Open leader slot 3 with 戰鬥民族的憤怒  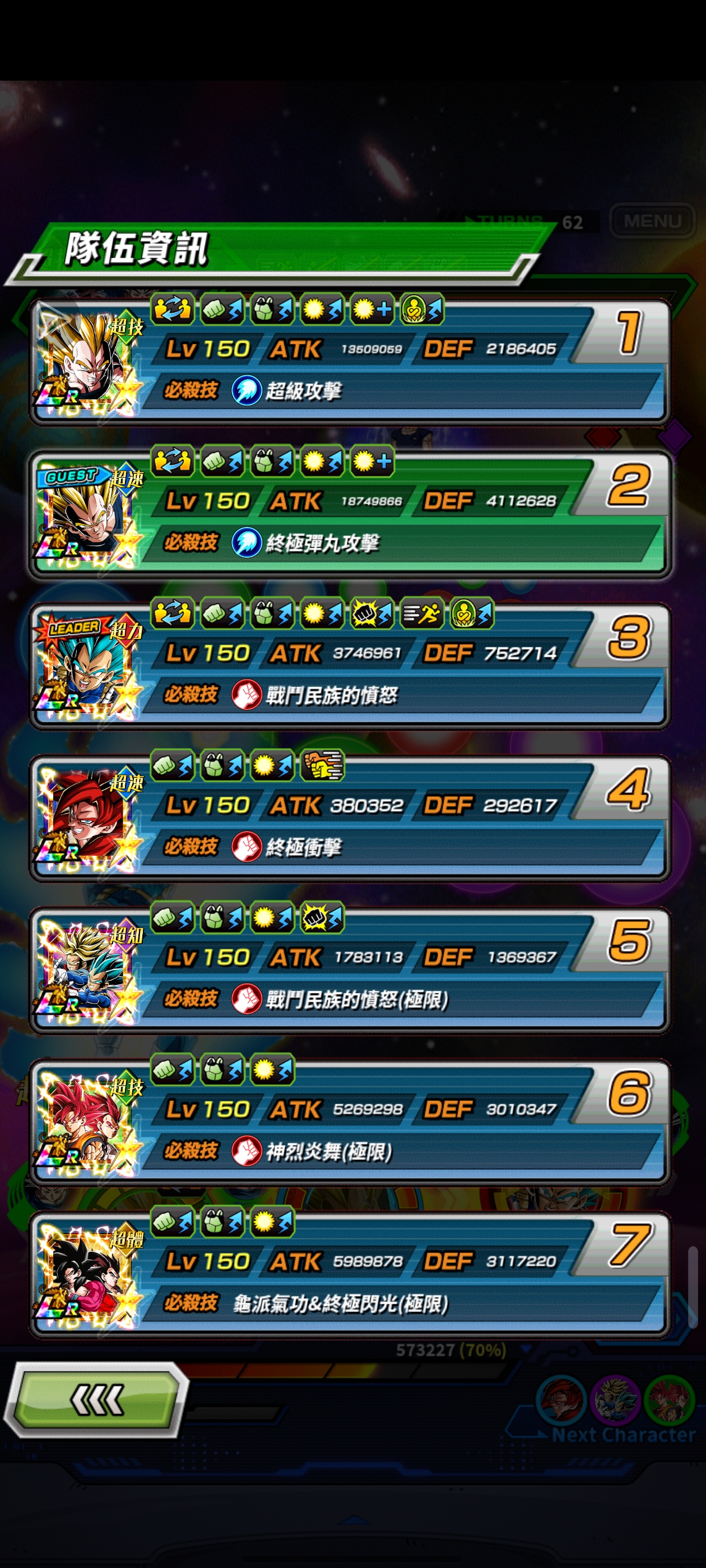click(350, 670)
